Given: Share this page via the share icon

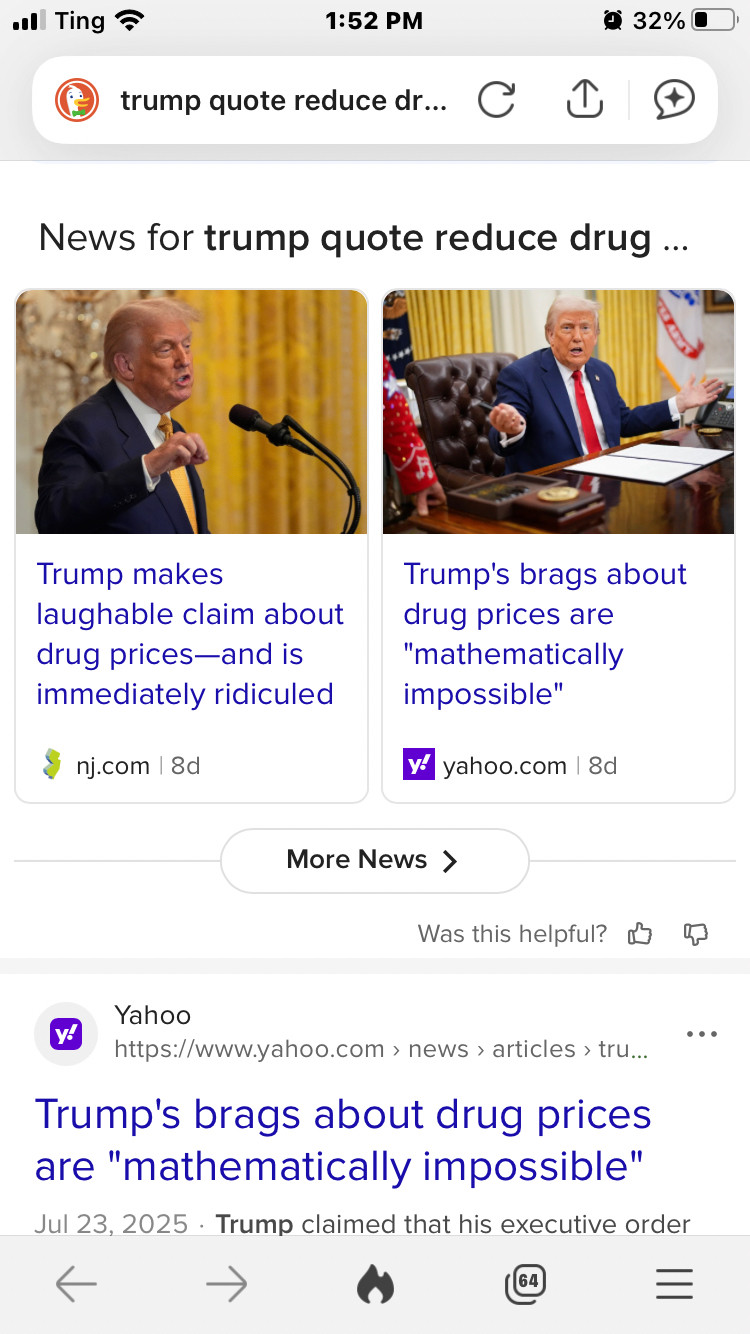Looking at the screenshot, I should pyautogui.click(x=584, y=98).
